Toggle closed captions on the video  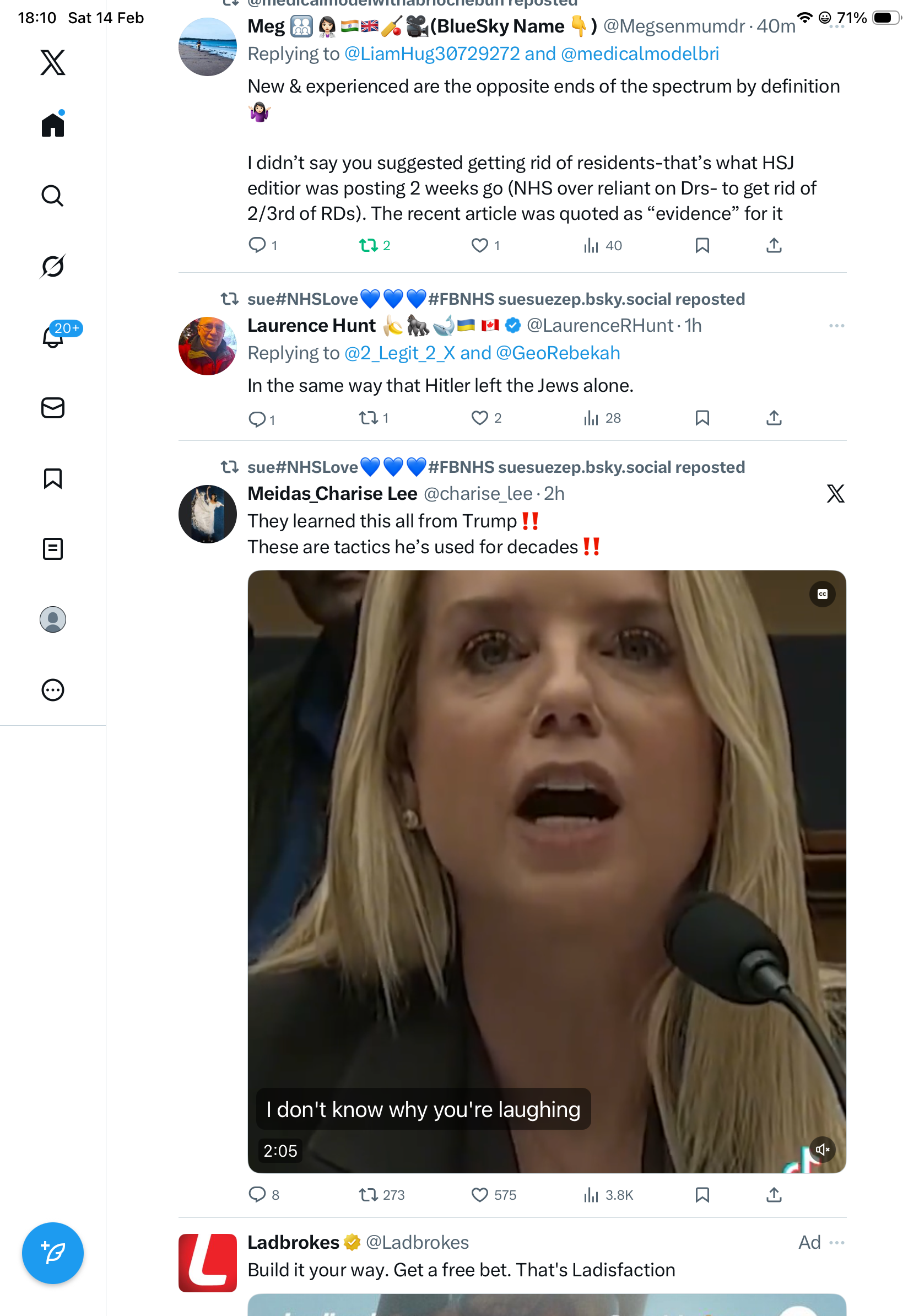821,594
